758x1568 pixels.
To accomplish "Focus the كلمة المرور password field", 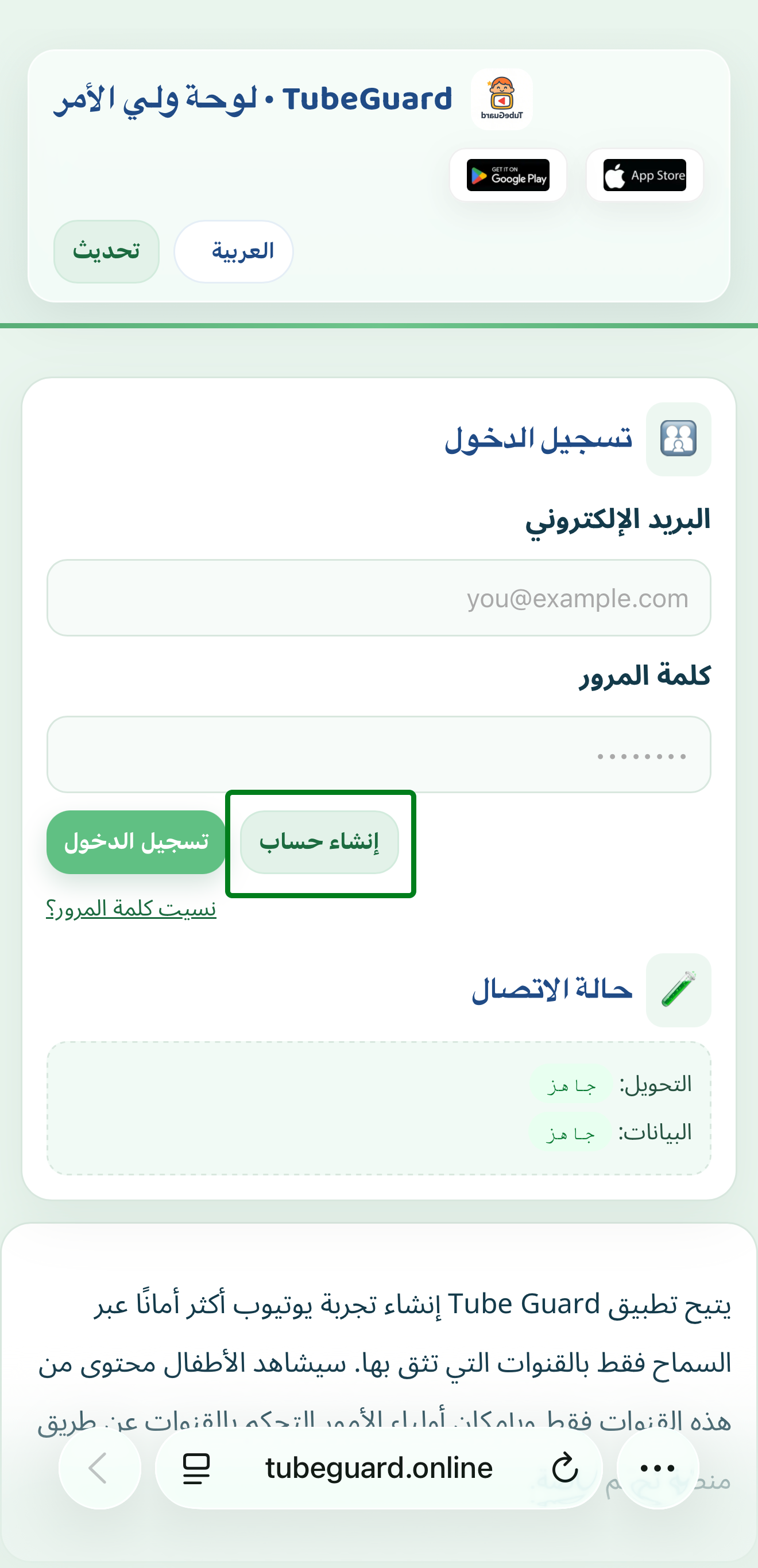I will pos(378,755).
